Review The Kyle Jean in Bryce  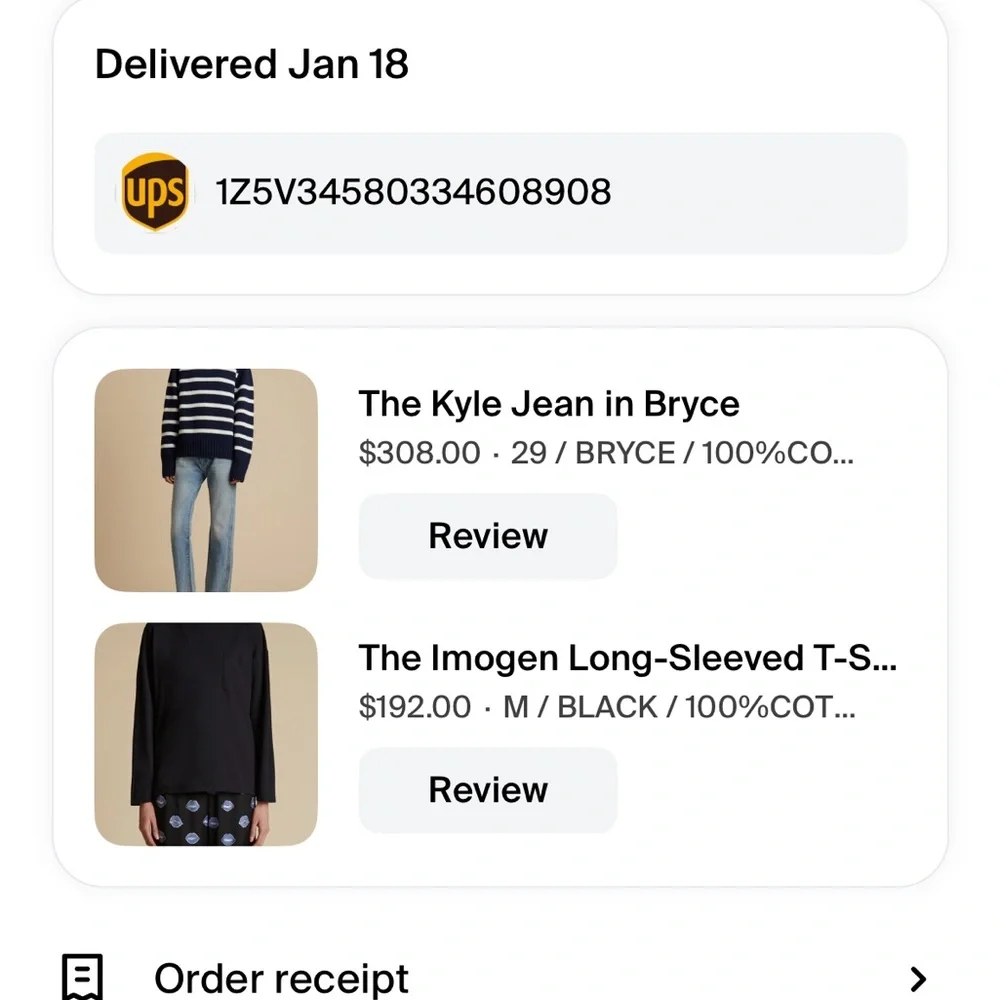tap(488, 536)
